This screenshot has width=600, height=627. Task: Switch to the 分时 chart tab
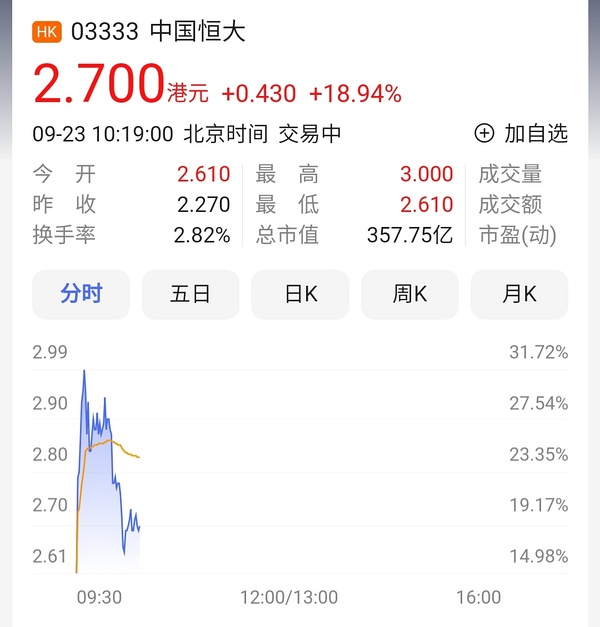(x=81, y=294)
